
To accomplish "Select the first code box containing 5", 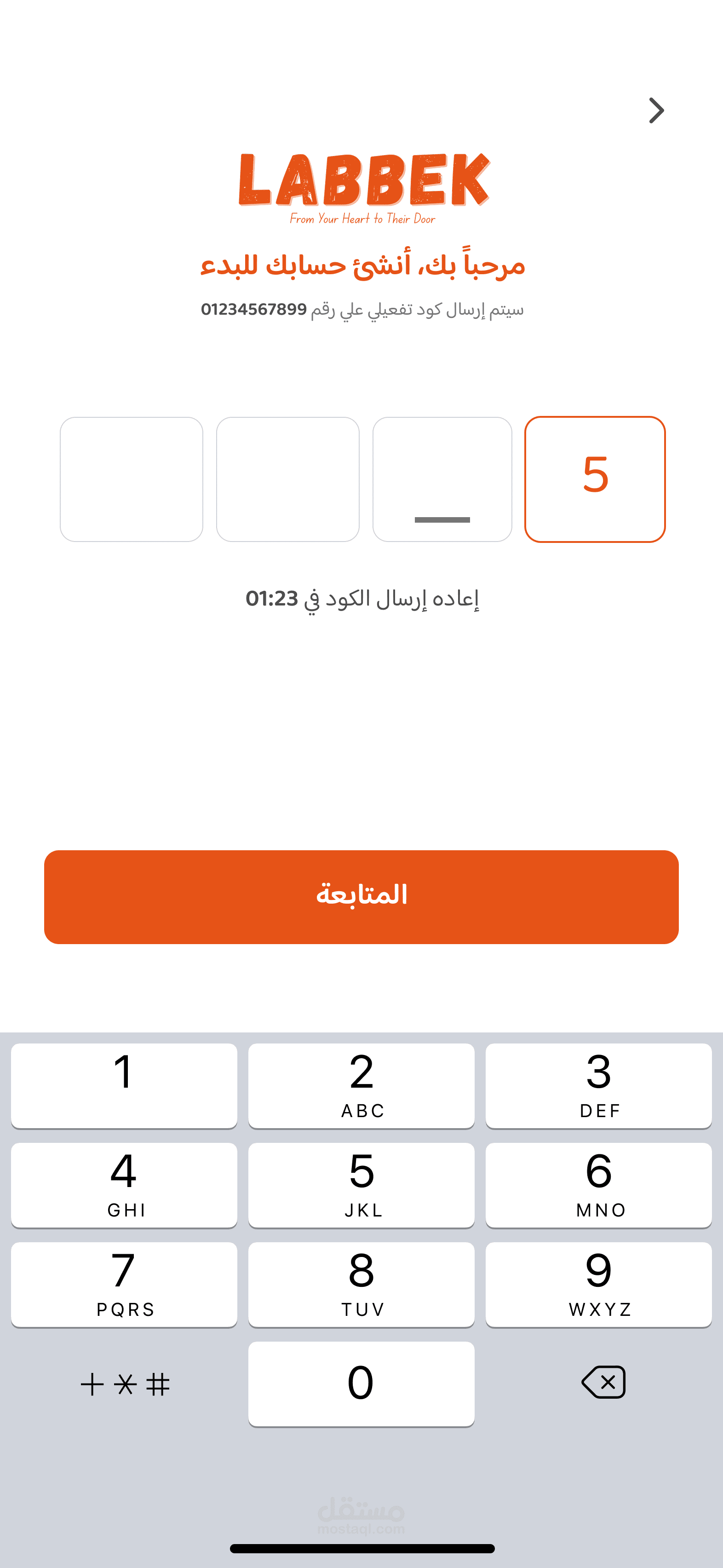I will (x=595, y=479).
